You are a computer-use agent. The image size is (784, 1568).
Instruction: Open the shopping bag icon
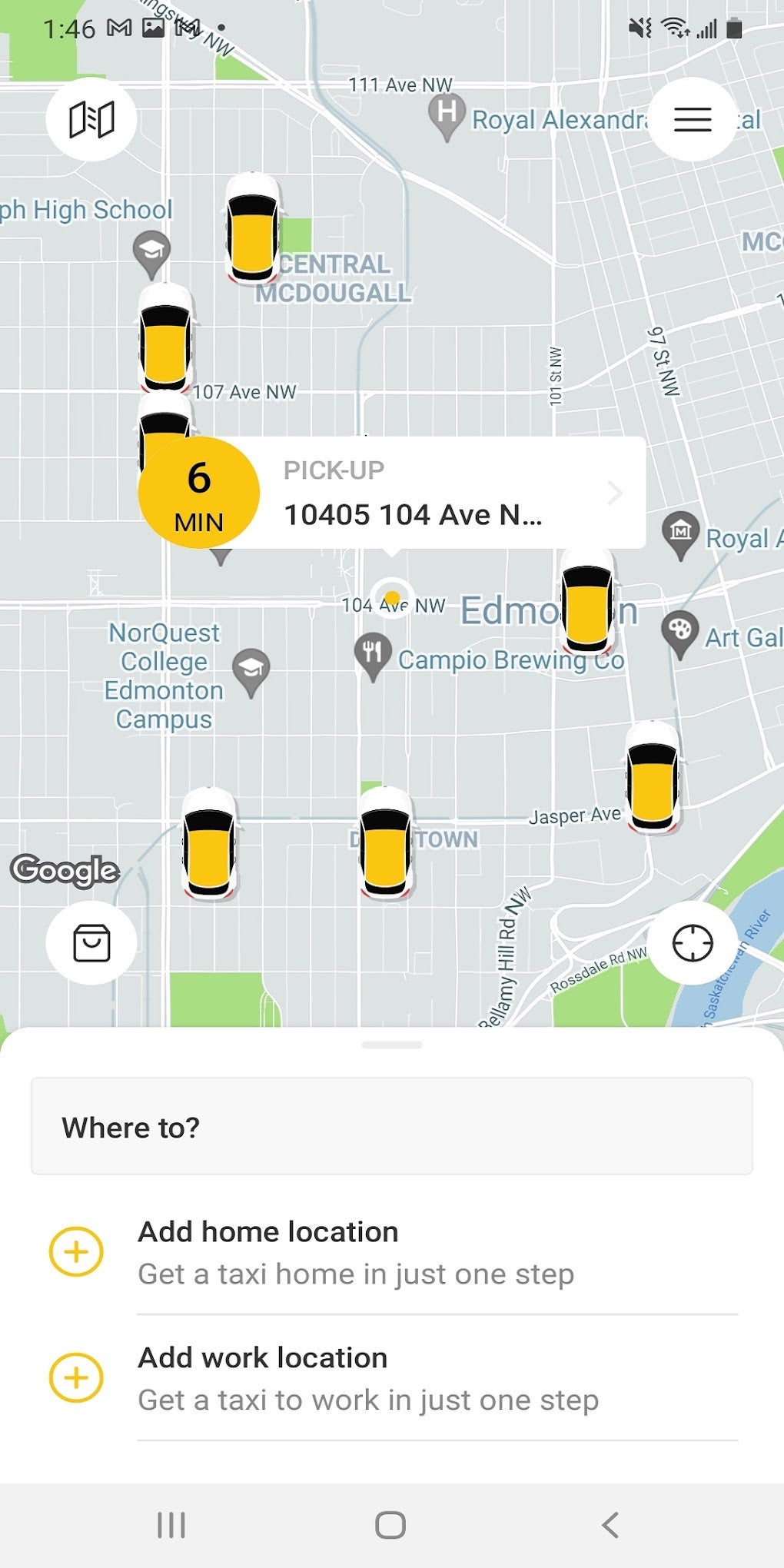coord(91,942)
